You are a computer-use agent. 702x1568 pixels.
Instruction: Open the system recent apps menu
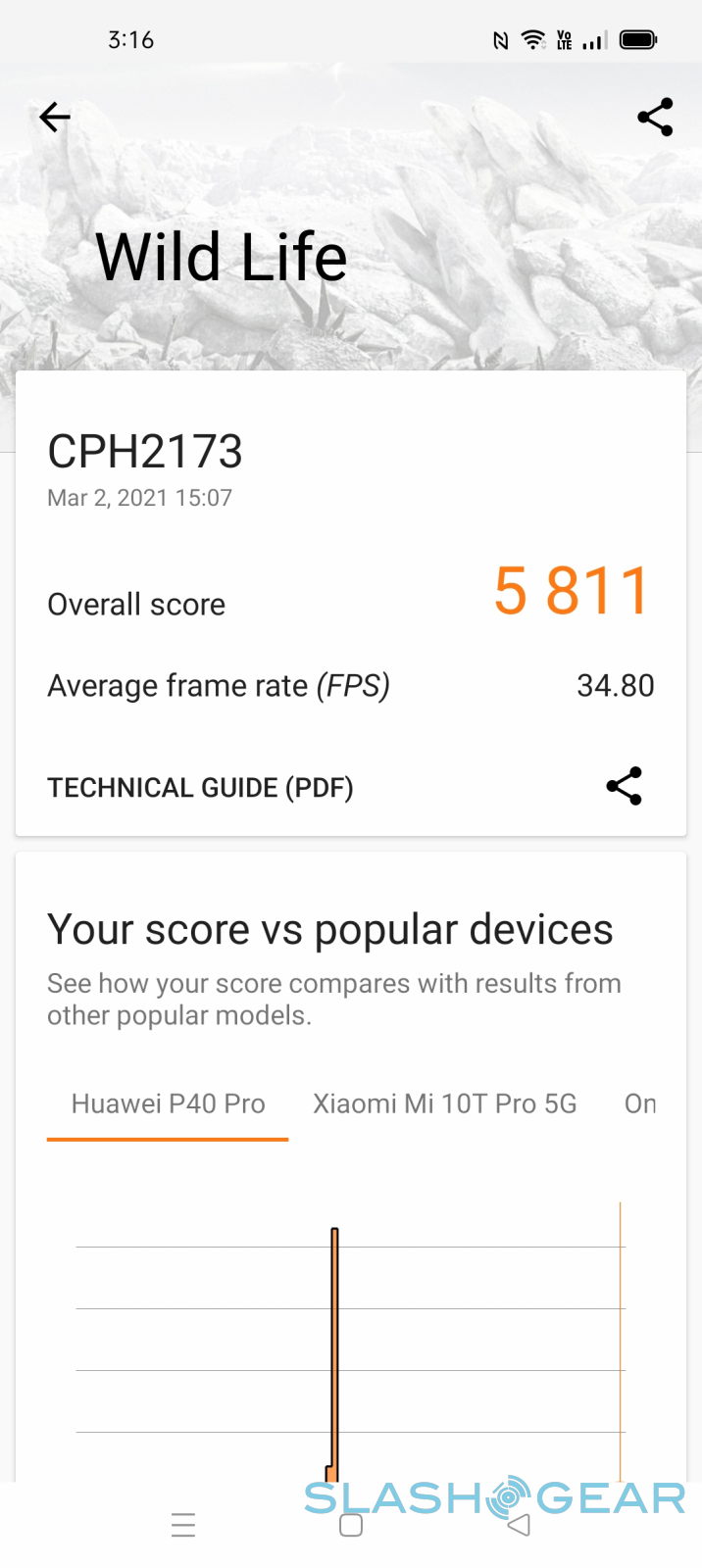point(183,1525)
